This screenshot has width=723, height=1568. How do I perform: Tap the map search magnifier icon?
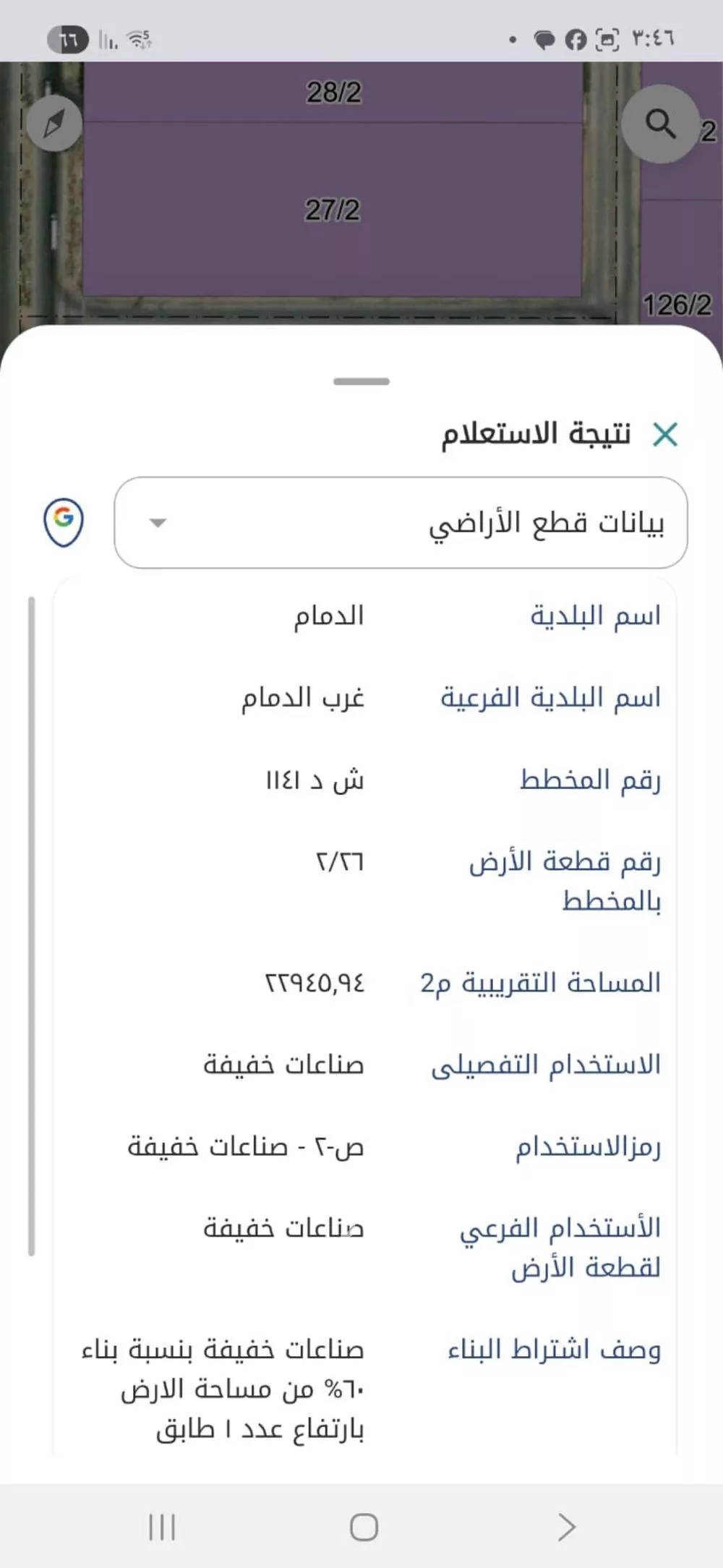tap(661, 124)
